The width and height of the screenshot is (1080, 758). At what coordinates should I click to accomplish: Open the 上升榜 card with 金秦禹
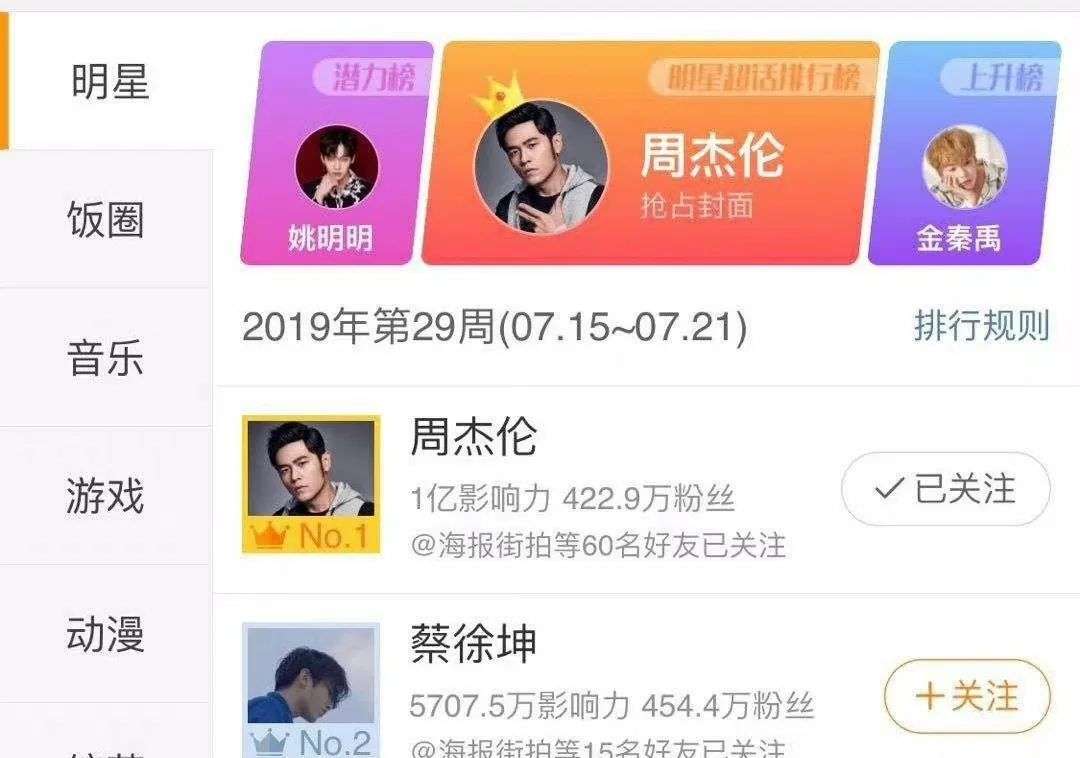(962, 155)
